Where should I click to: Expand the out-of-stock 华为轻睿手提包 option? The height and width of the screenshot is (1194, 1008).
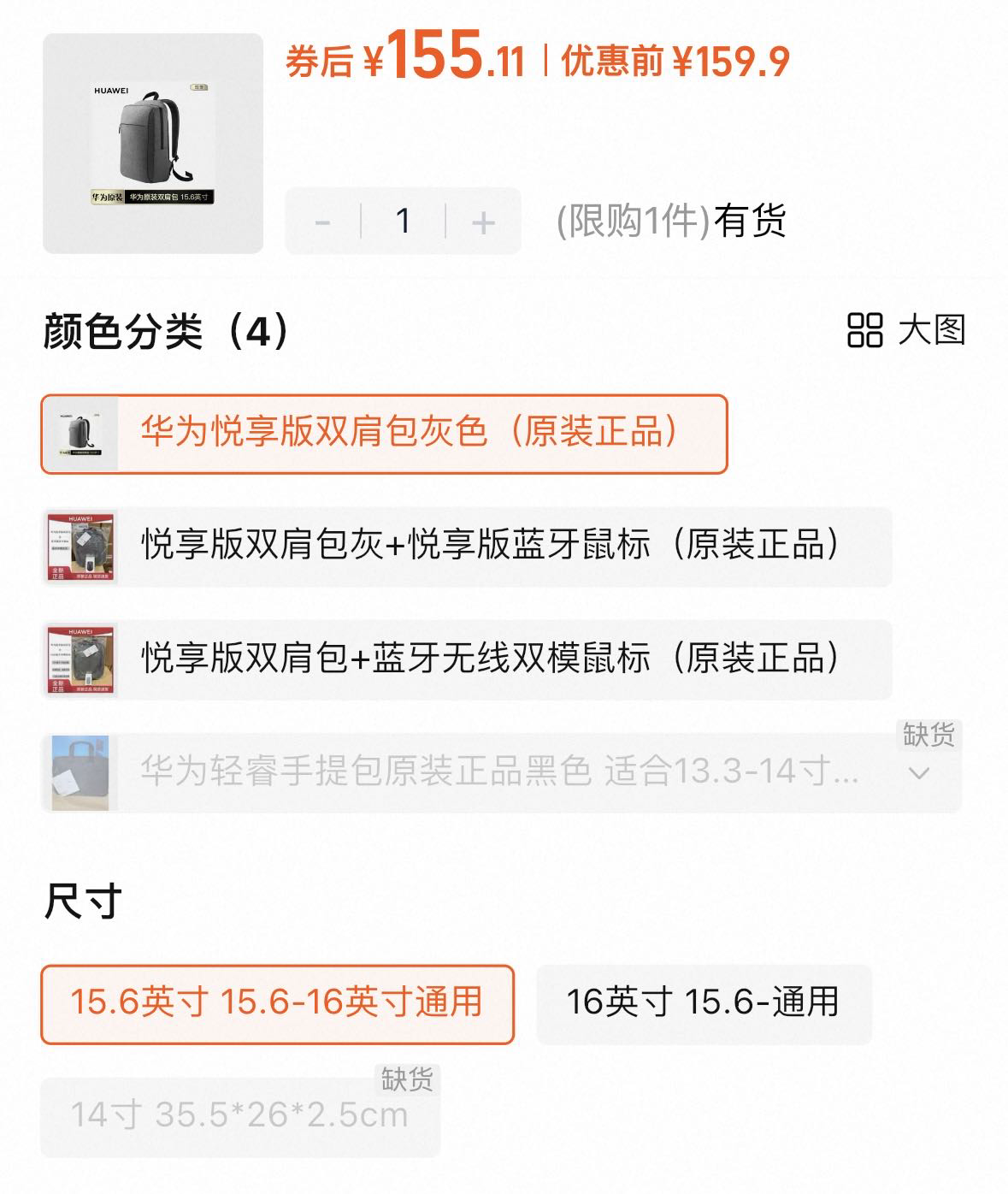coord(919,773)
